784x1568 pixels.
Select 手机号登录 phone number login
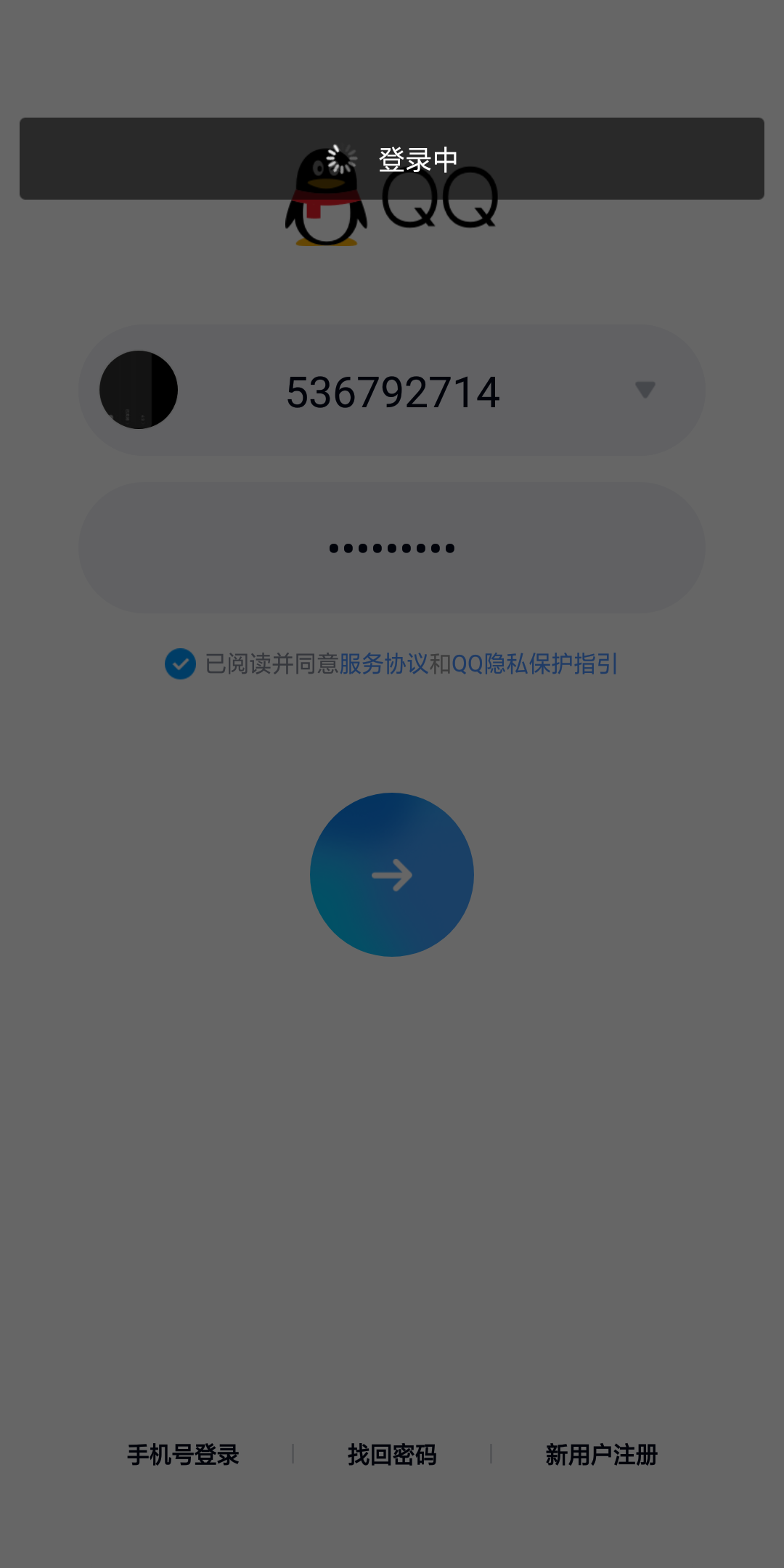183,1454
